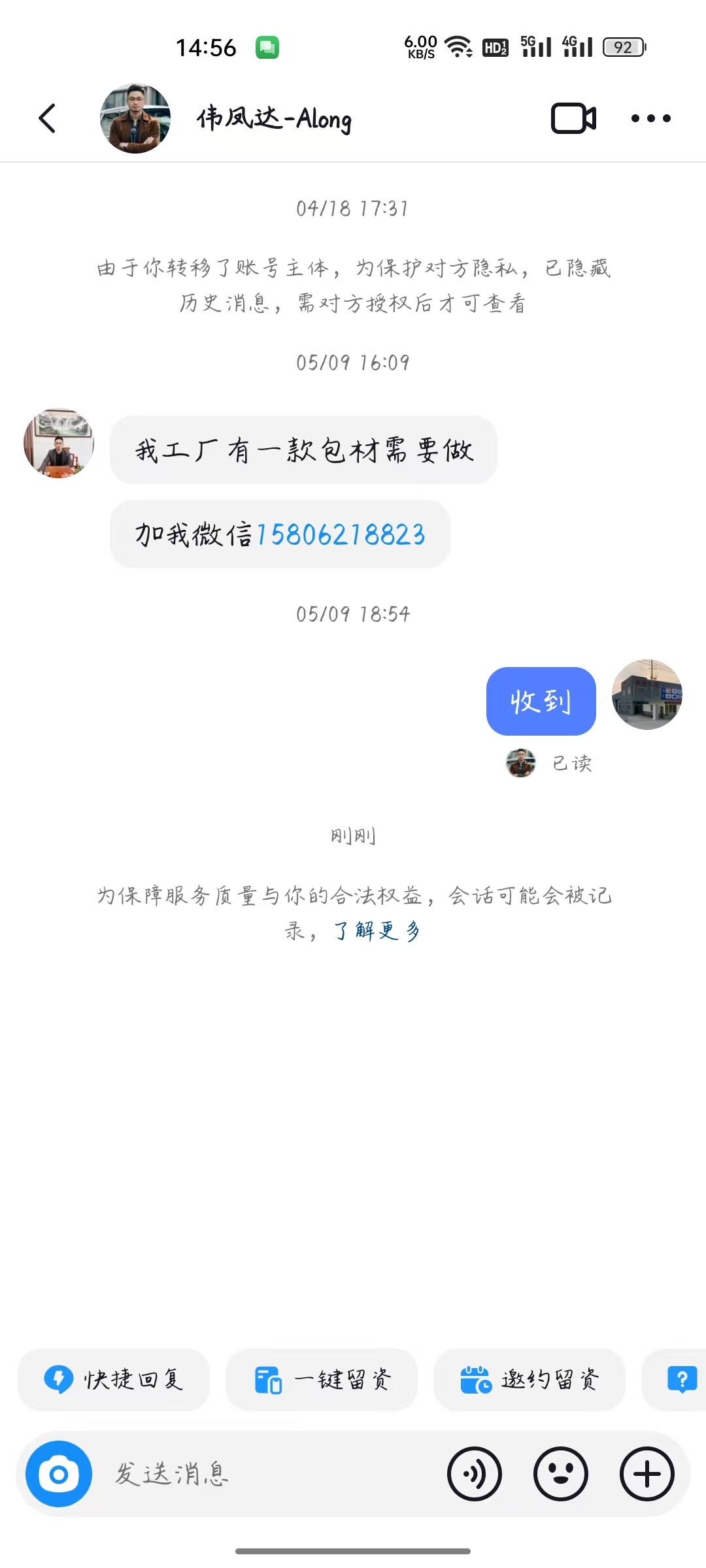Tap the phone number 15806218823 link

tap(341, 535)
